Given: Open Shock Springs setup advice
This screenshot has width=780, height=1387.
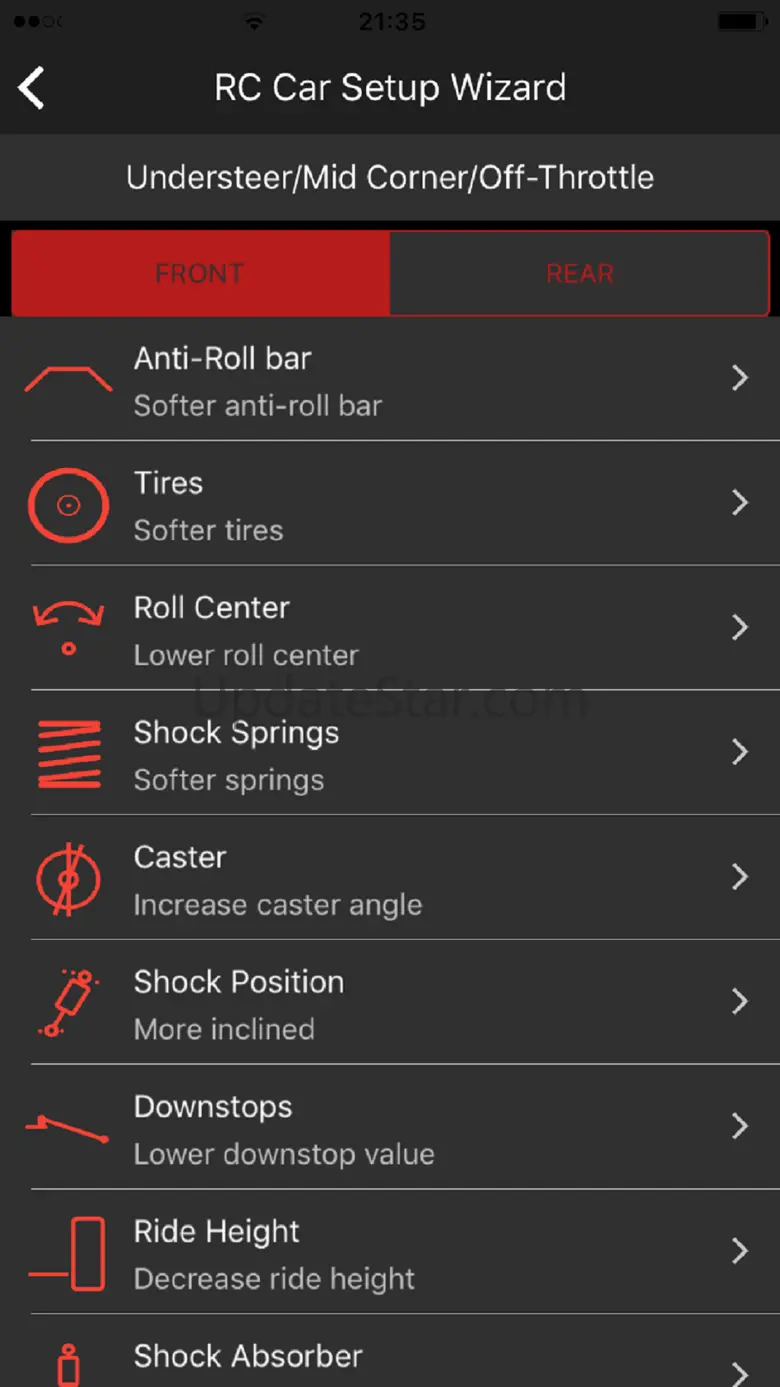Looking at the screenshot, I should pos(390,755).
